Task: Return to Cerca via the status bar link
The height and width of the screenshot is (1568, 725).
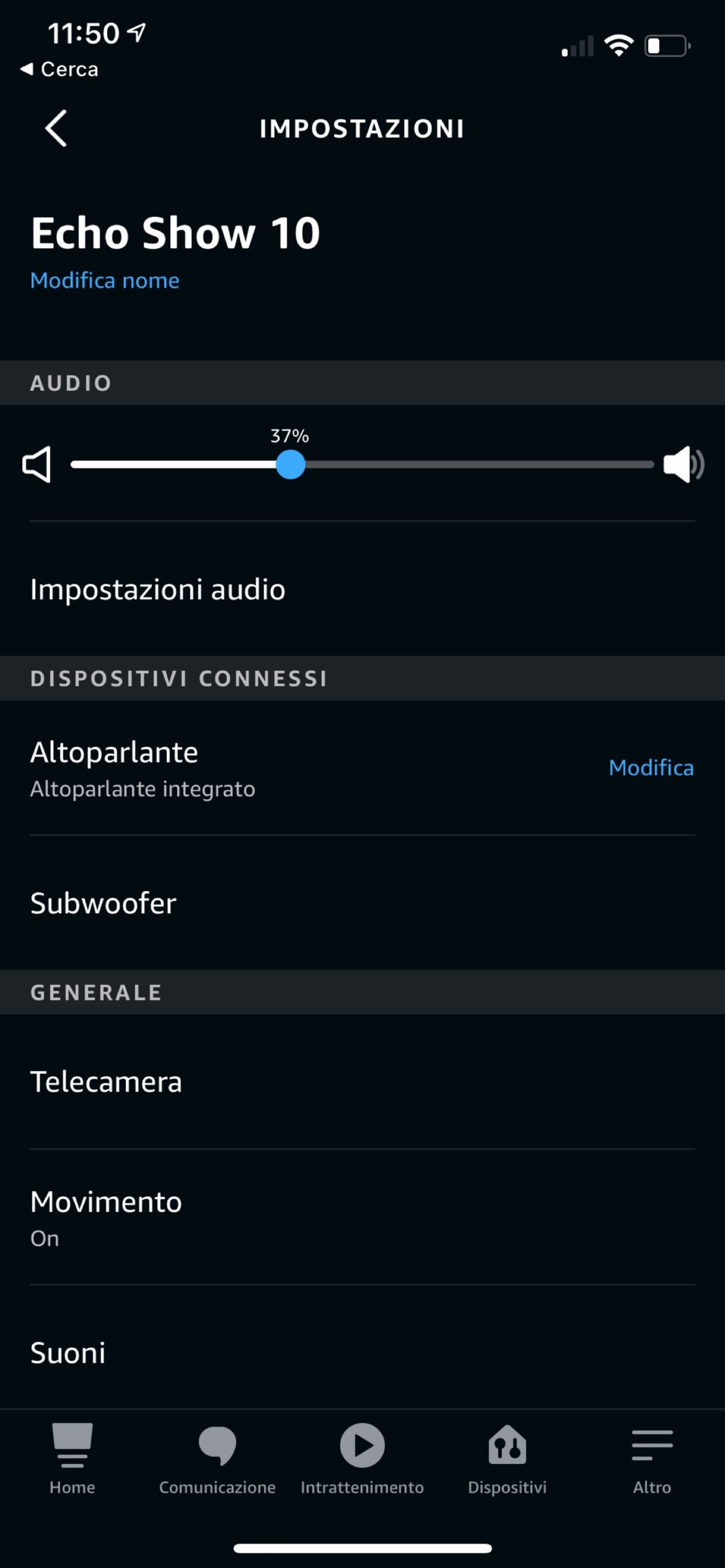Action: pyautogui.click(x=60, y=69)
